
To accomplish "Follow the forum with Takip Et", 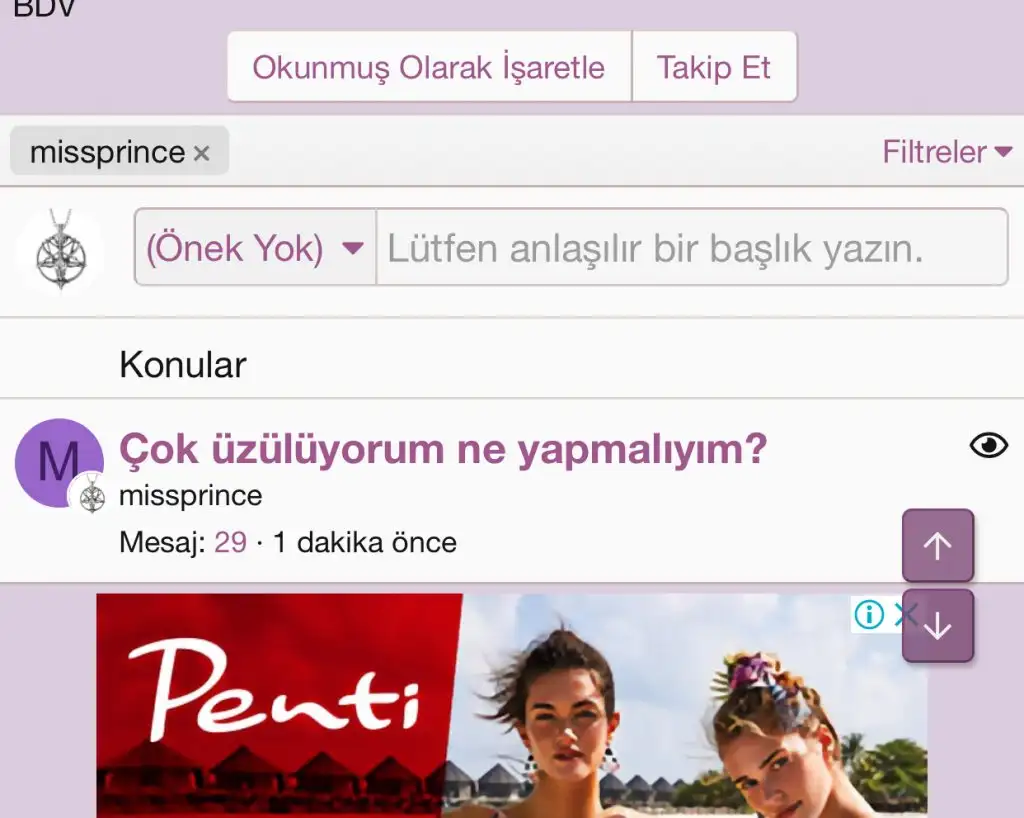I will [714, 67].
